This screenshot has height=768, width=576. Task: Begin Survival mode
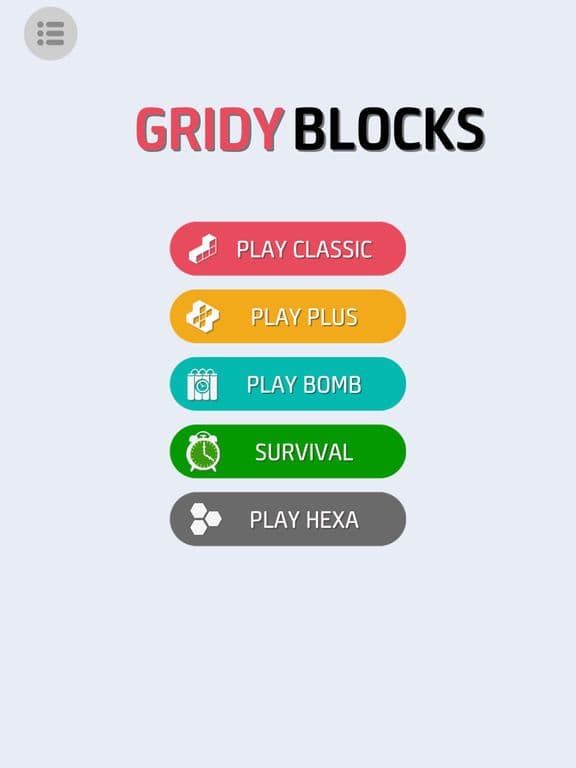[288, 452]
